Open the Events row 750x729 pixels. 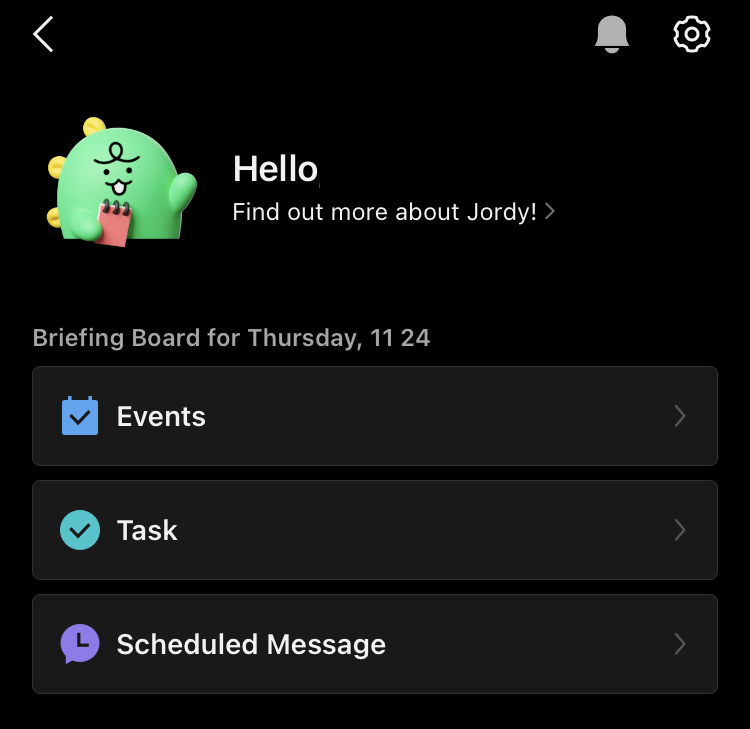(x=375, y=416)
